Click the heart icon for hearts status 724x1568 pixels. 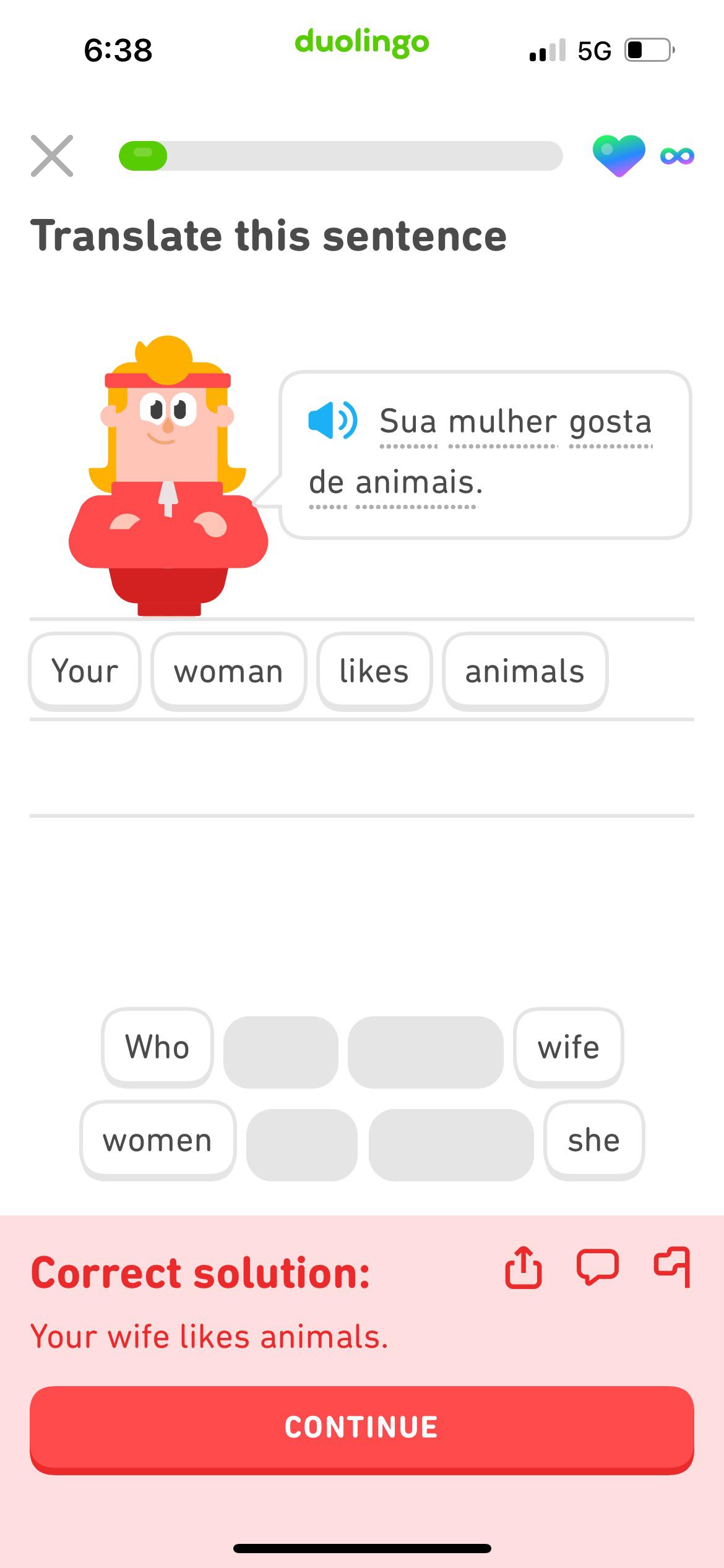619,156
